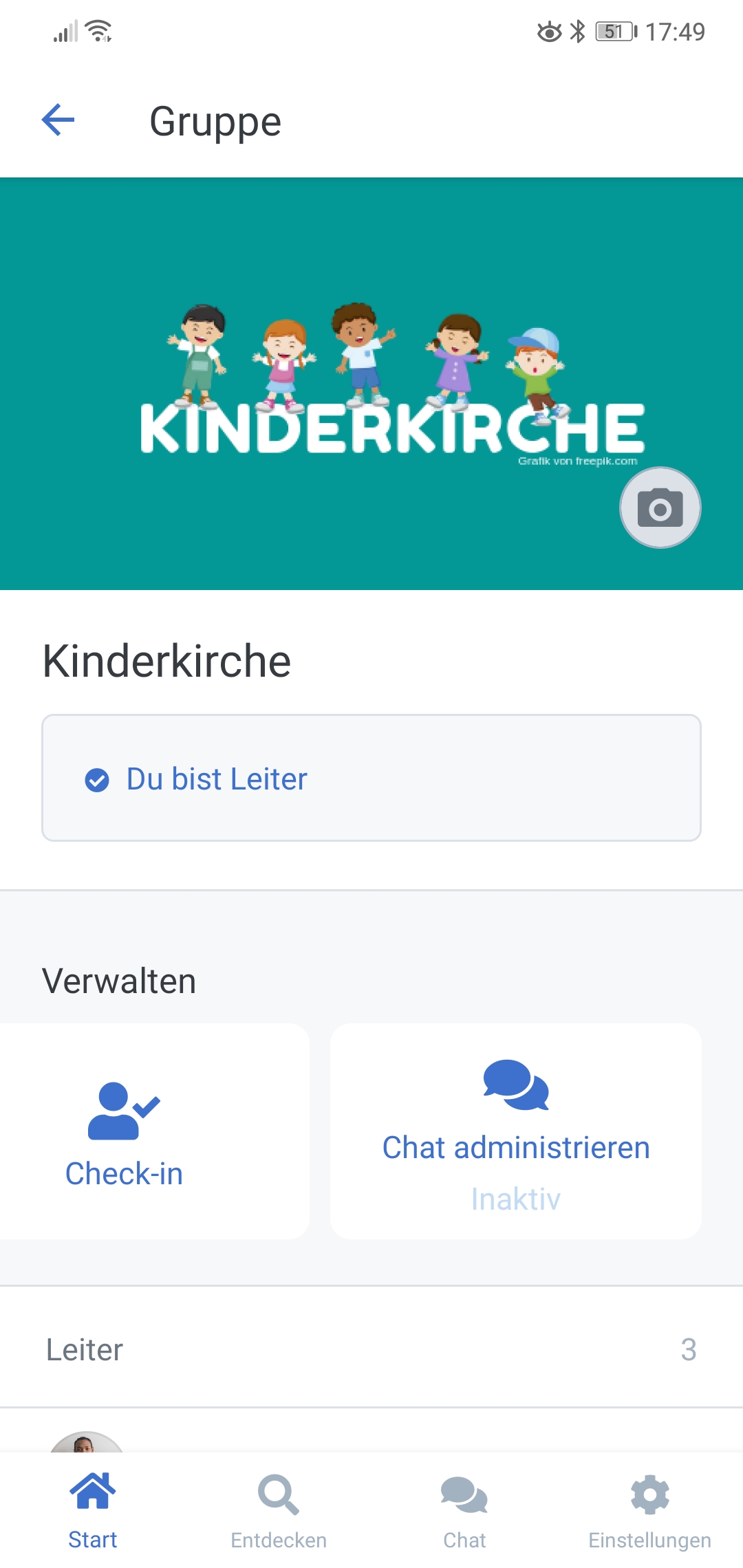Open the Check-in card
The width and height of the screenshot is (743, 1568).
pos(125,1131)
